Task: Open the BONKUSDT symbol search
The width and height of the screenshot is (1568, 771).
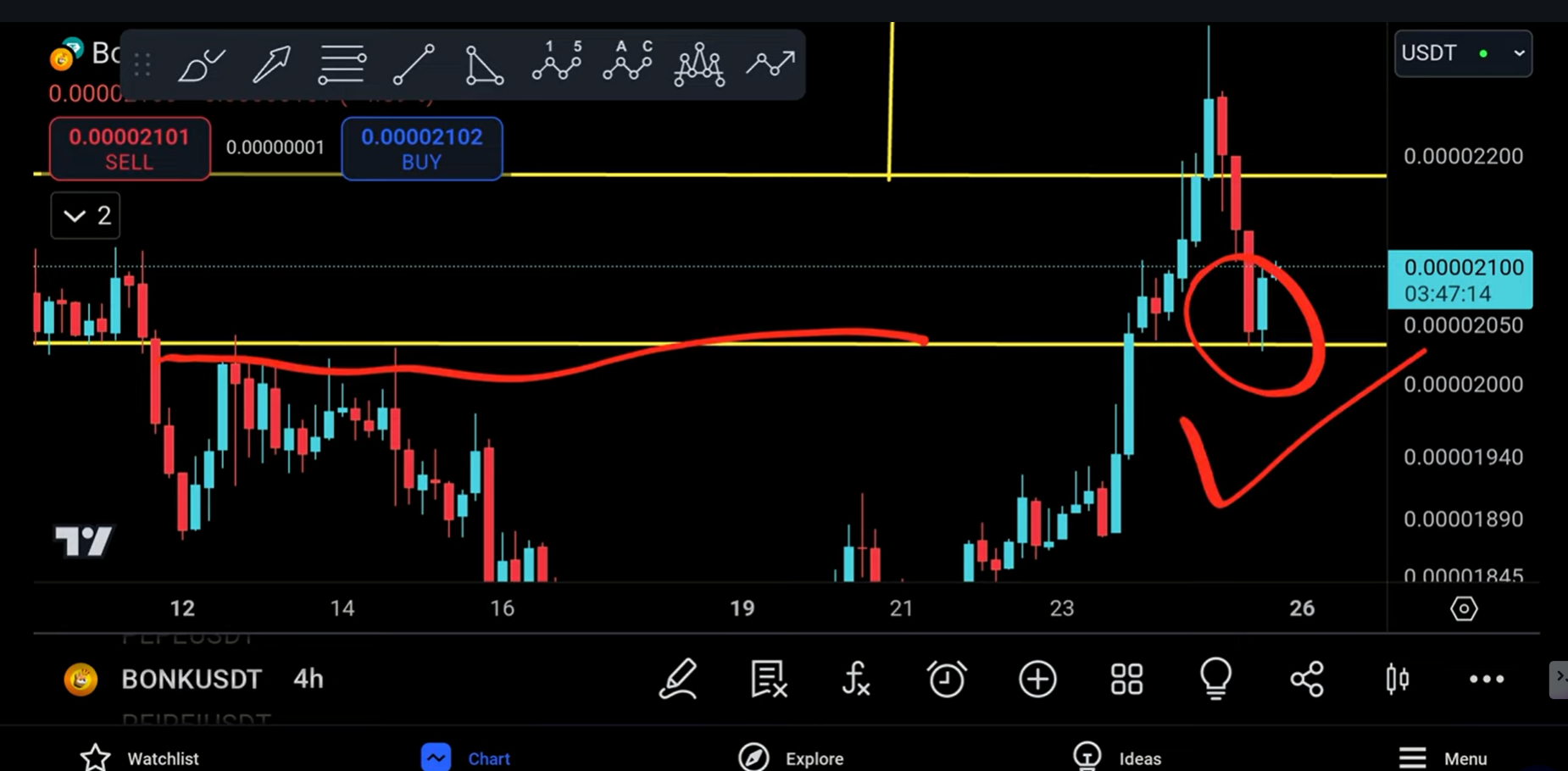Action: [192, 679]
